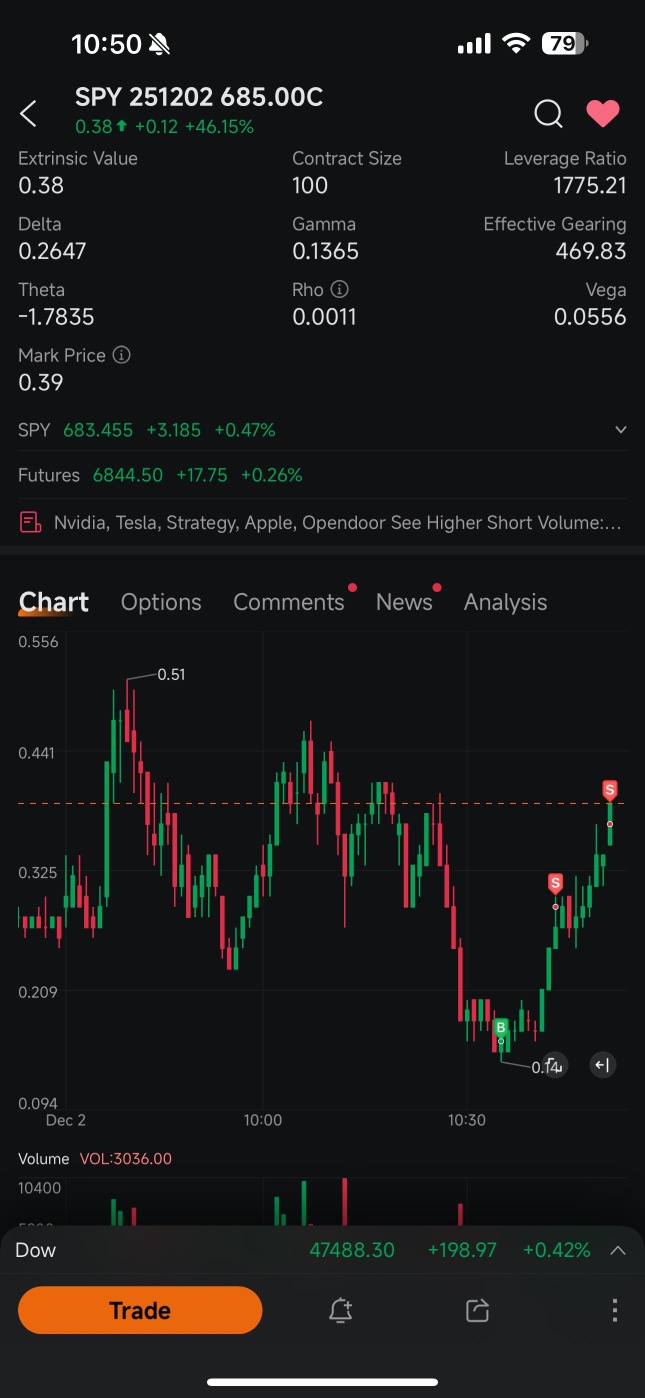645x1398 pixels.
Task: Open the Nvidia, Tesla short volume news headline
Action: tap(320, 522)
